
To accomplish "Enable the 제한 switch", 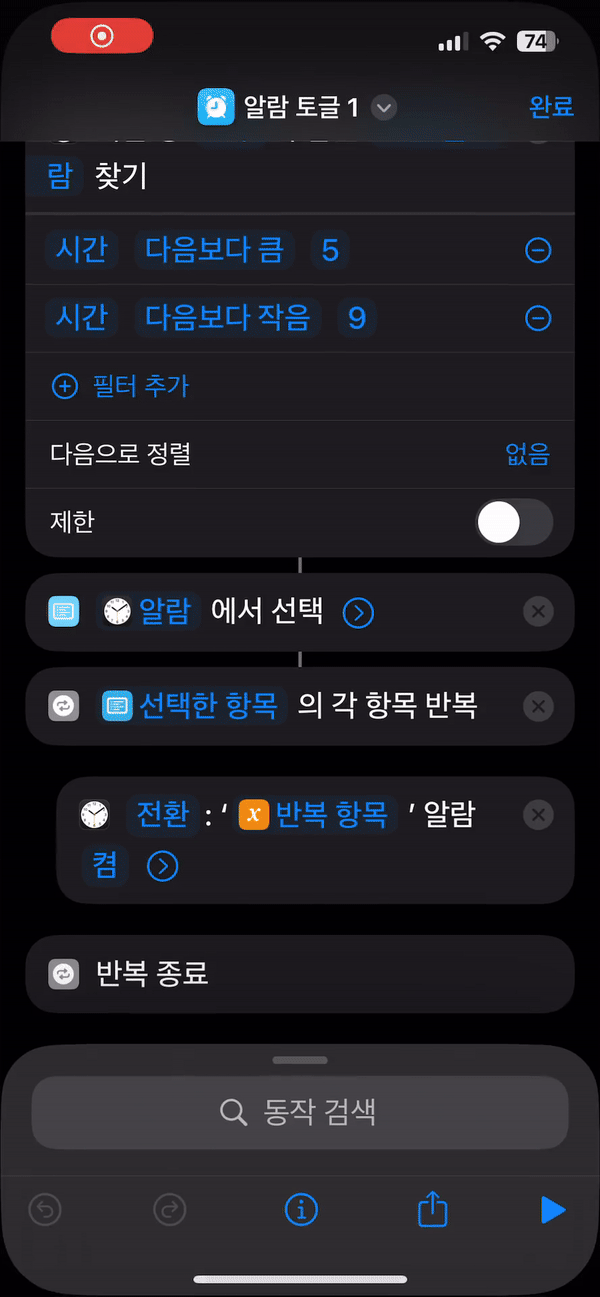I will click(514, 522).
